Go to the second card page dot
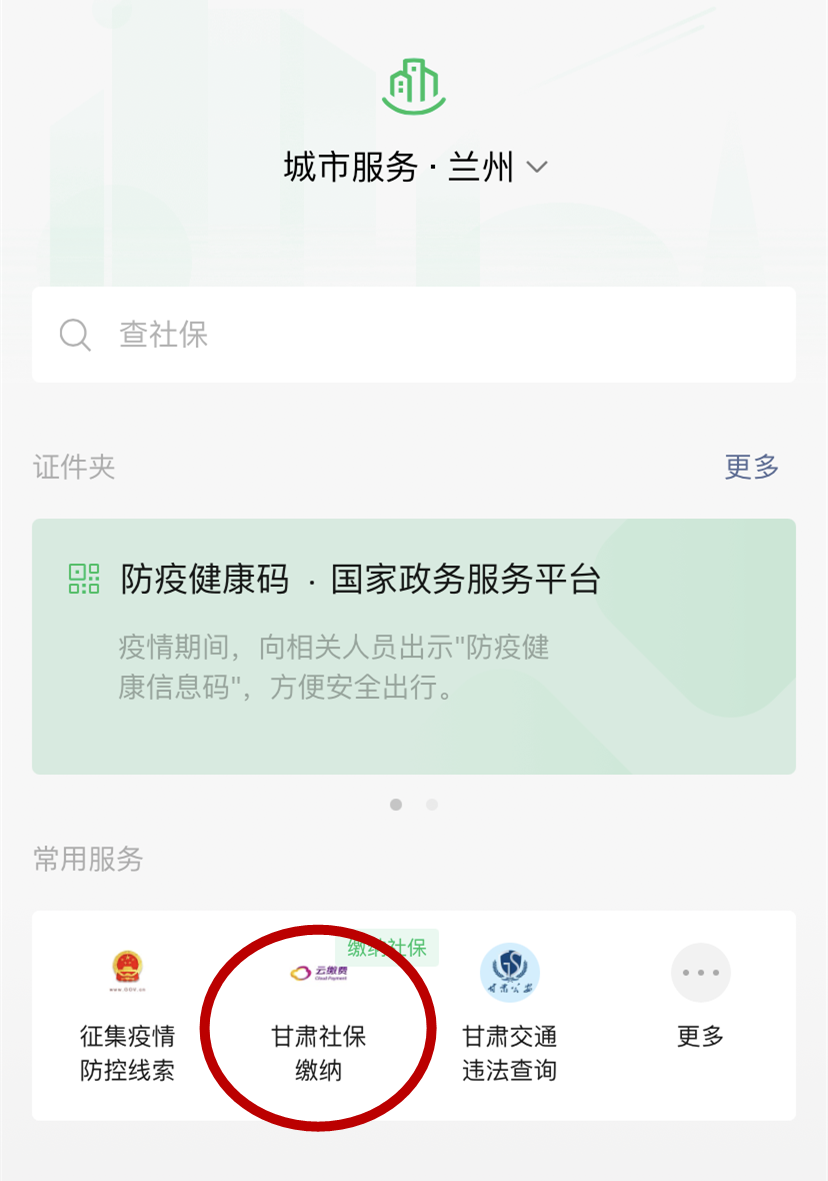Image resolution: width=828 pixels, height=1181 pixels. click(x=432, y=804)
